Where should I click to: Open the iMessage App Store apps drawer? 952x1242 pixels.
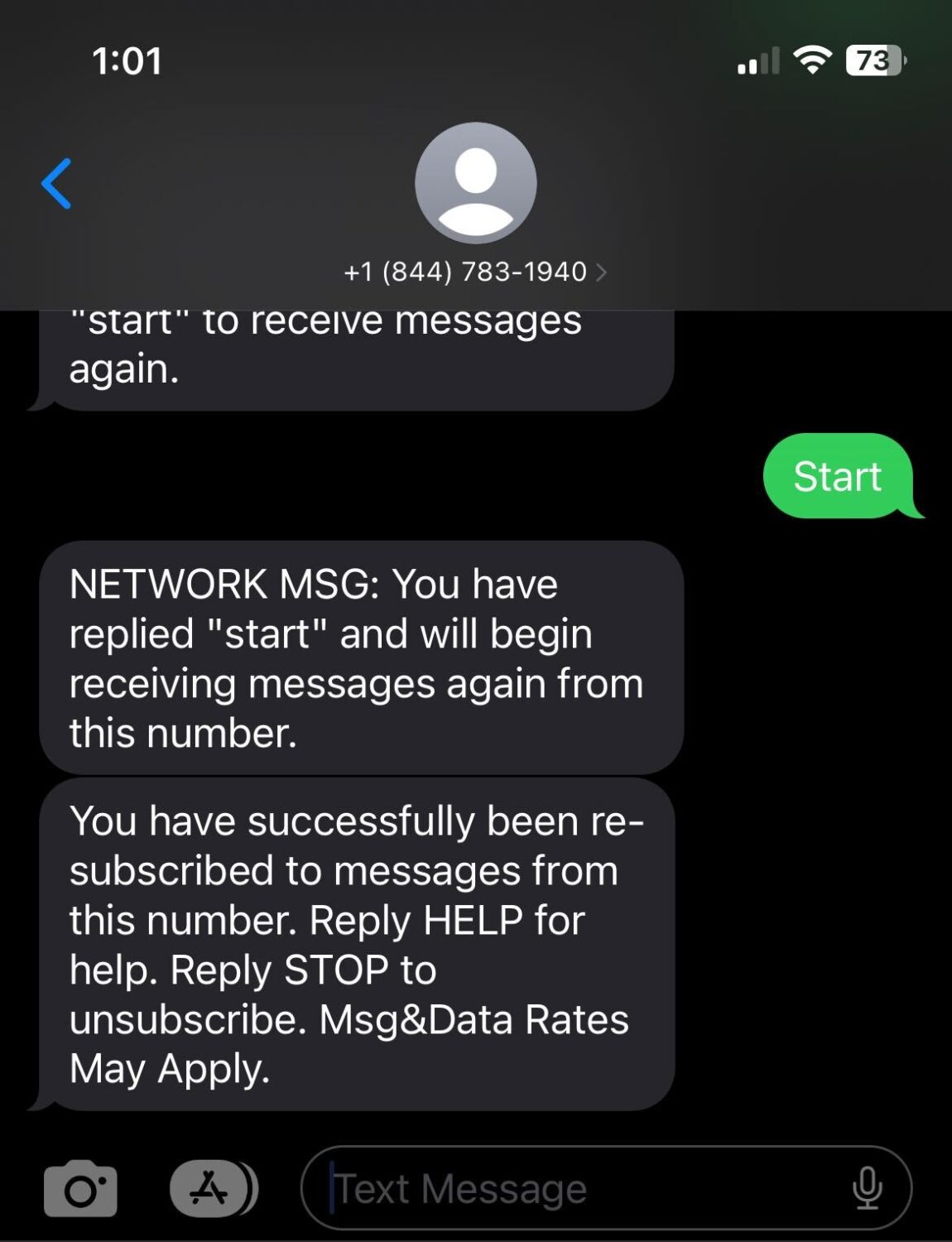[211, 1187]
